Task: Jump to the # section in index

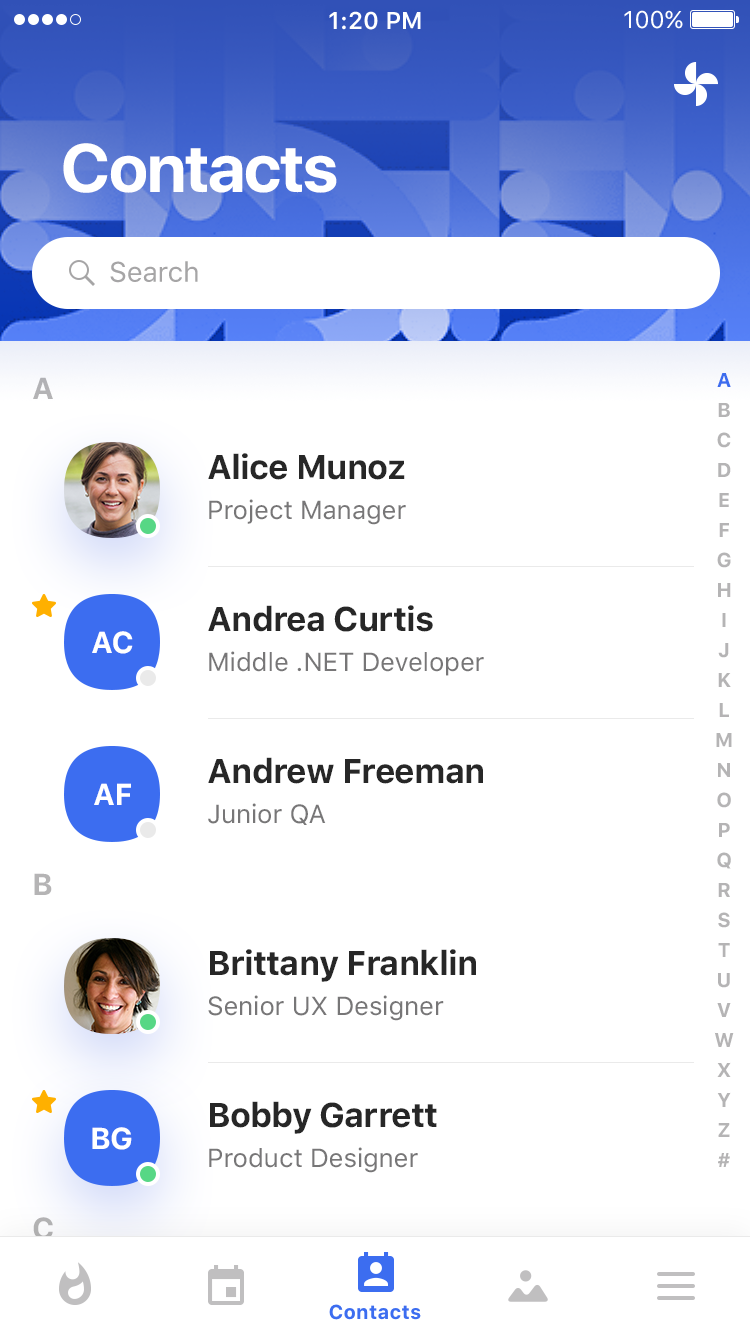Action: click(724, 1160)
